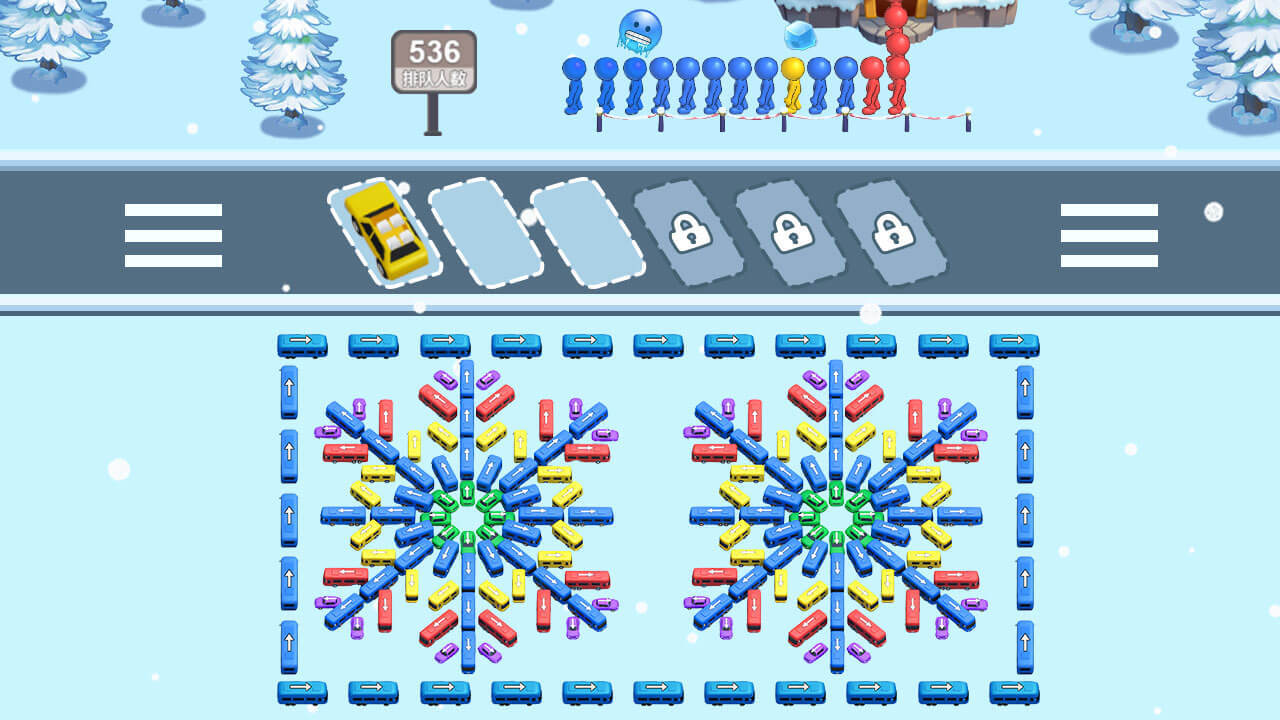Unlock the last locked parking slot
Screen dimensions: 1280x720
pos(890,232)
